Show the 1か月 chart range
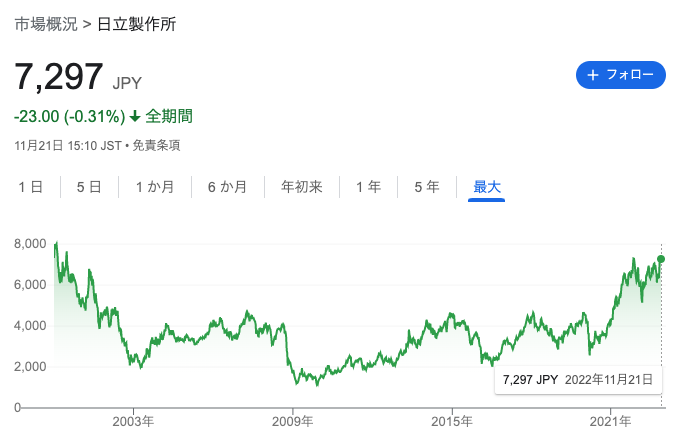 tap(155, 186)
